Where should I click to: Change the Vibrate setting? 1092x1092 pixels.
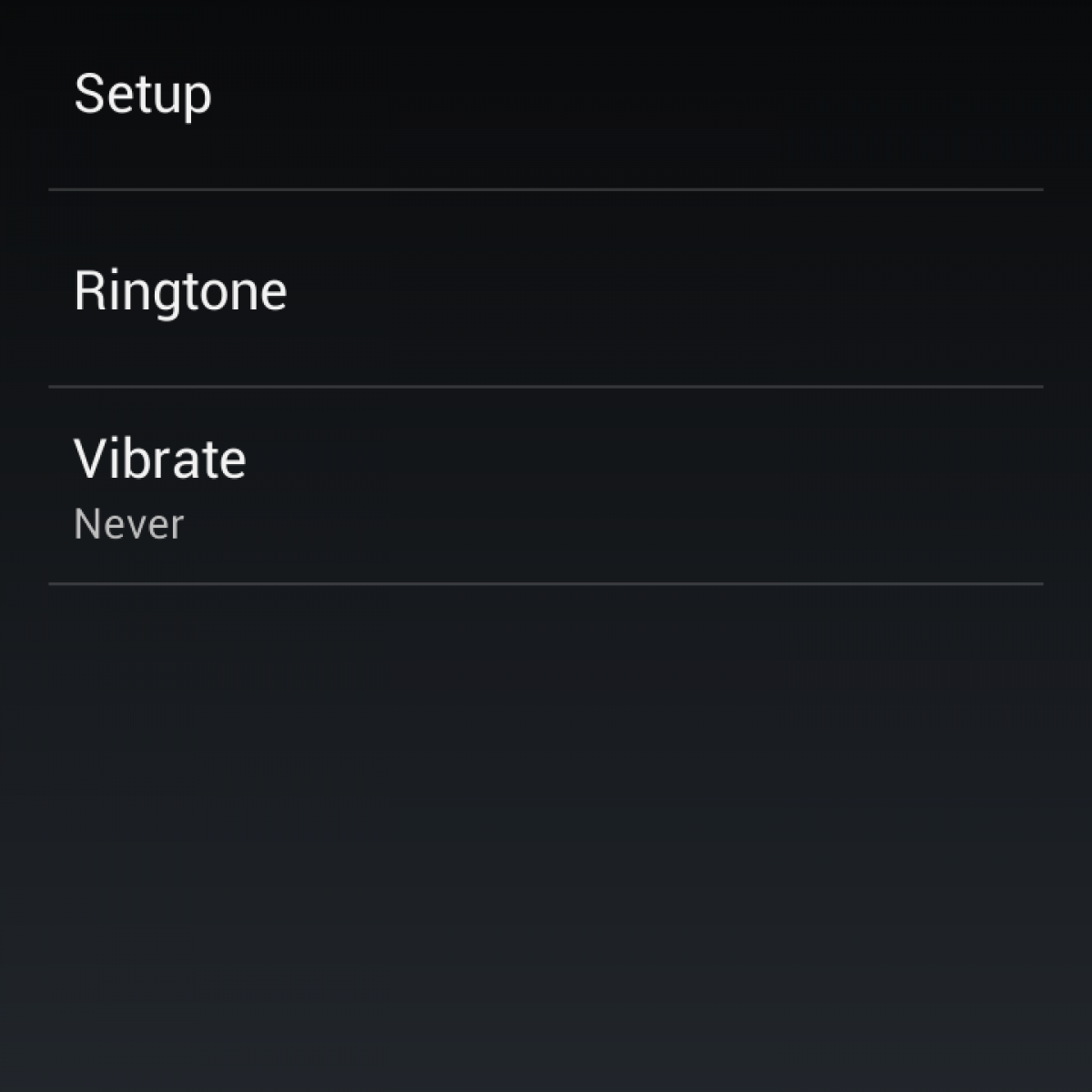[x=160, y=485]
